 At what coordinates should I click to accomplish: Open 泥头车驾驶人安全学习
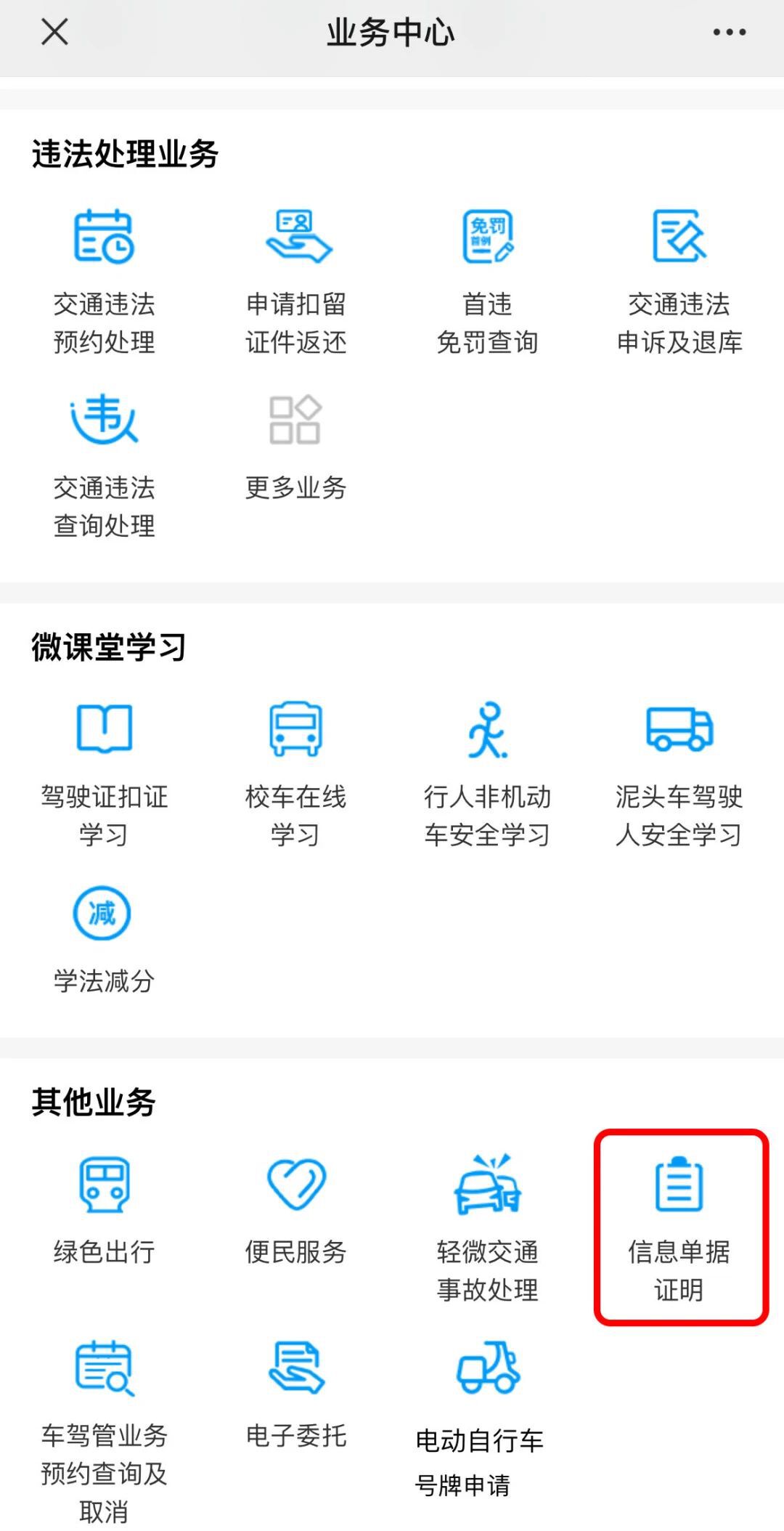point(679,774)
